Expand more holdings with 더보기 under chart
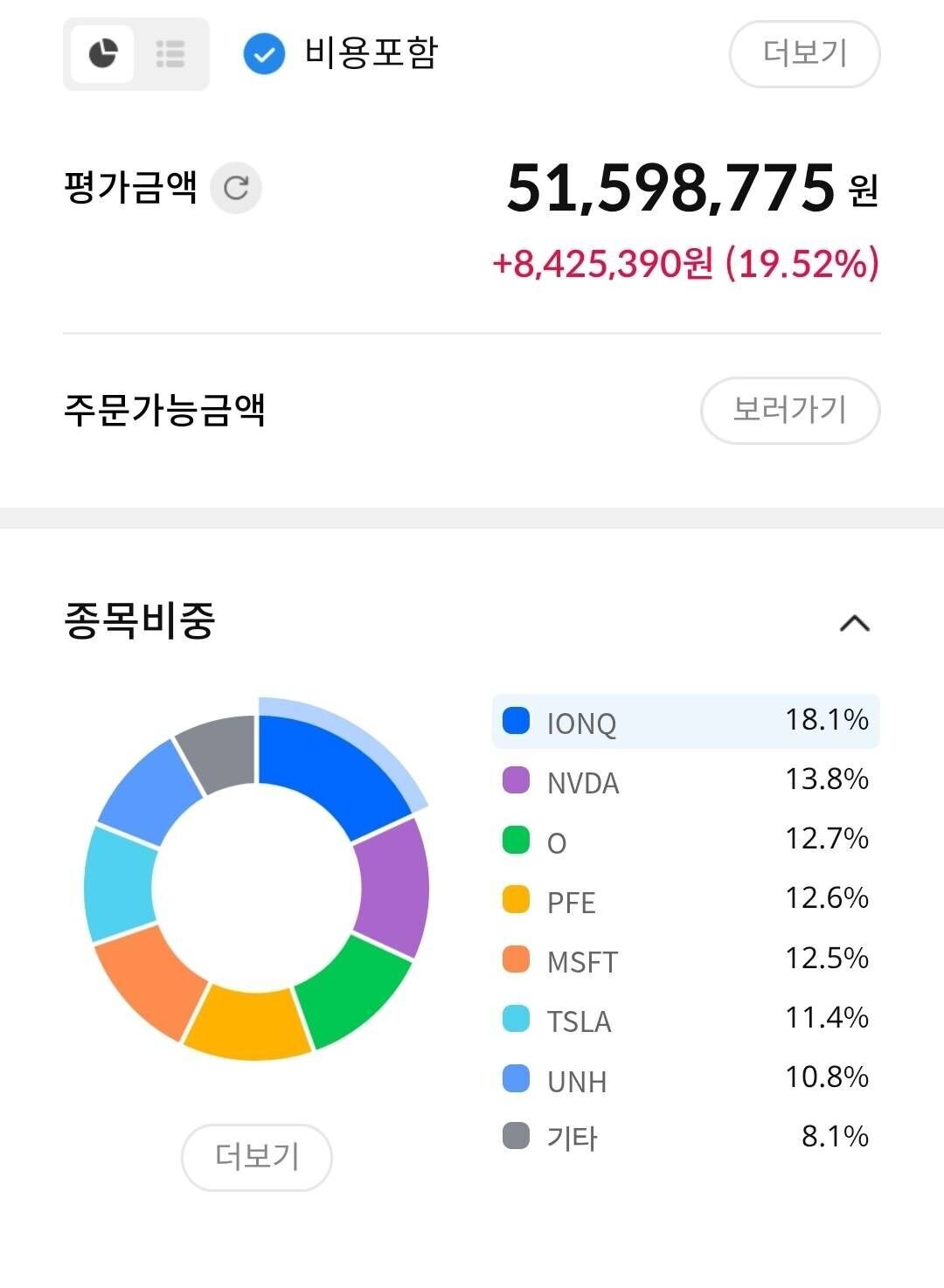Screen dimensions: 944x1288 click(x=255, y=1156)
